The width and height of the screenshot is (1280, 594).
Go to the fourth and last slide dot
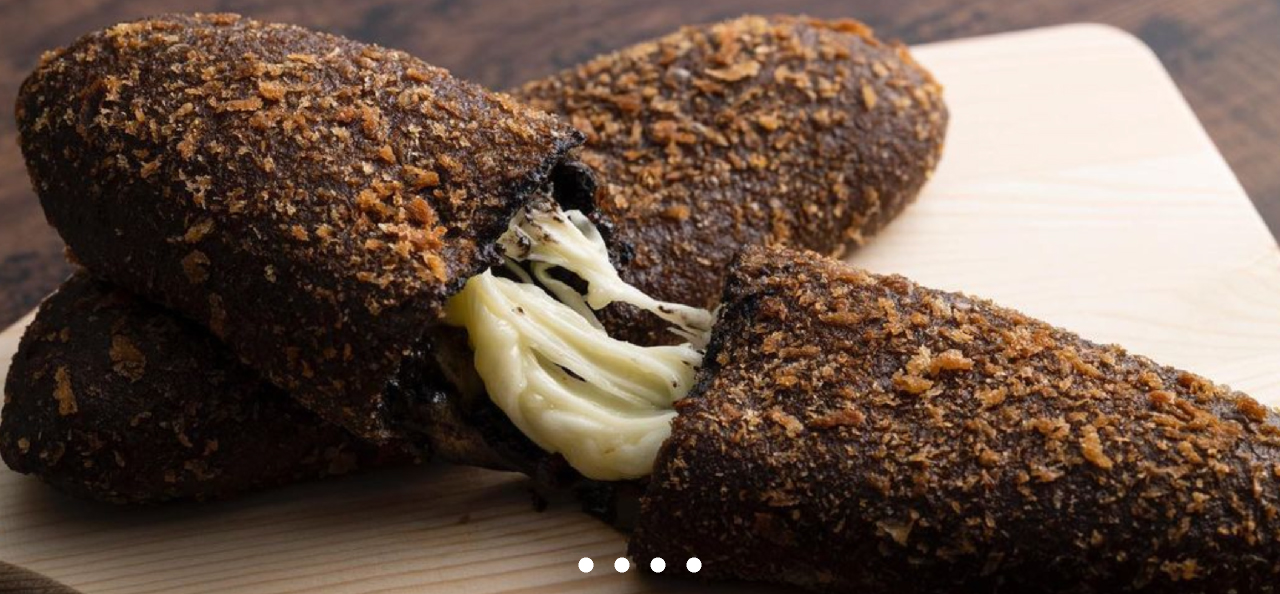point(694,565)
